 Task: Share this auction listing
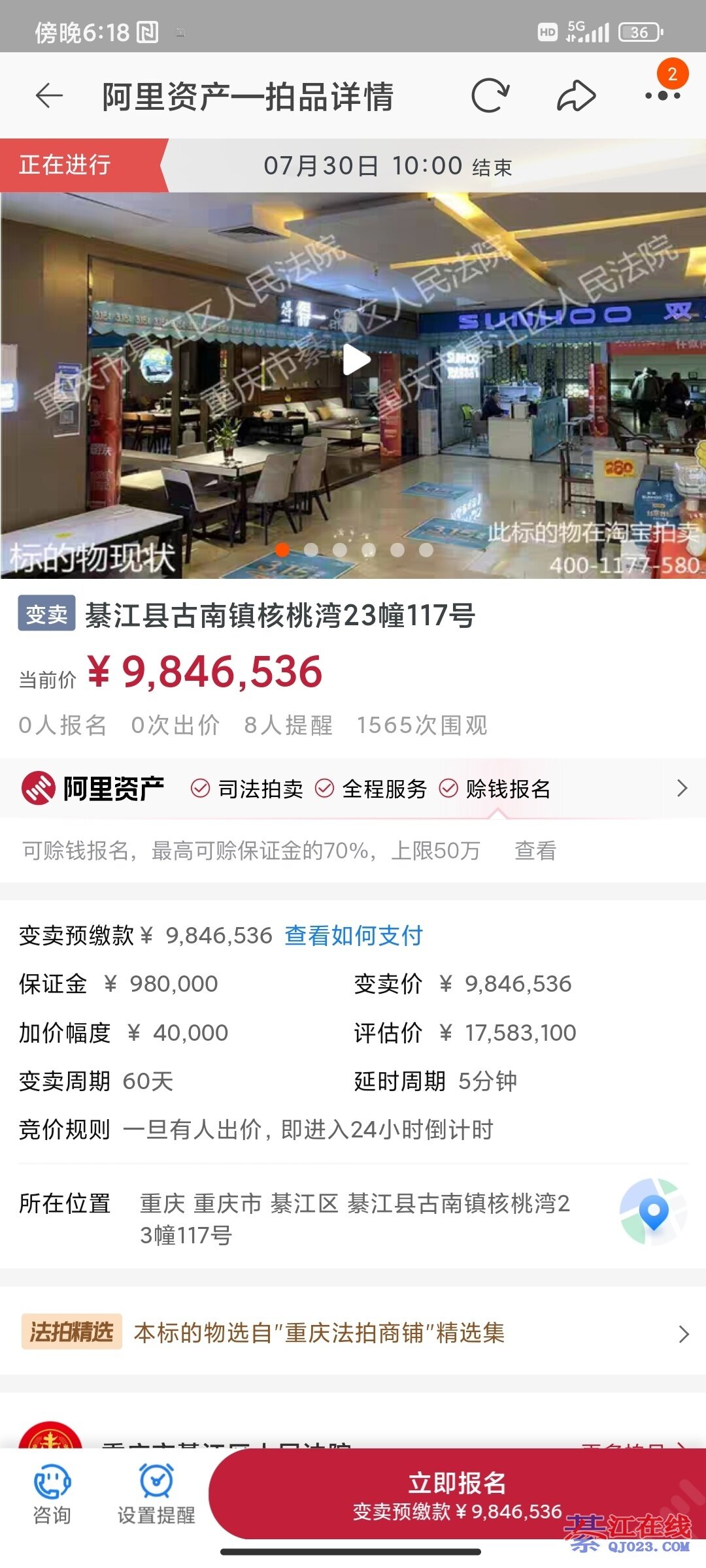point(576,96)
